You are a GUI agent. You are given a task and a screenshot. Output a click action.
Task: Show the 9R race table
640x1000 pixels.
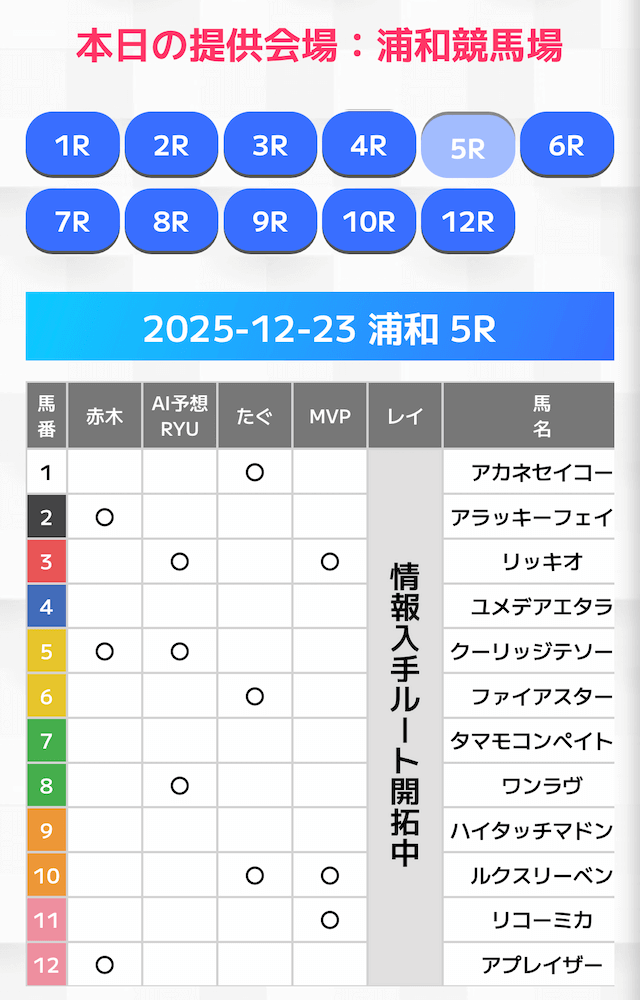tap(270, 221)
